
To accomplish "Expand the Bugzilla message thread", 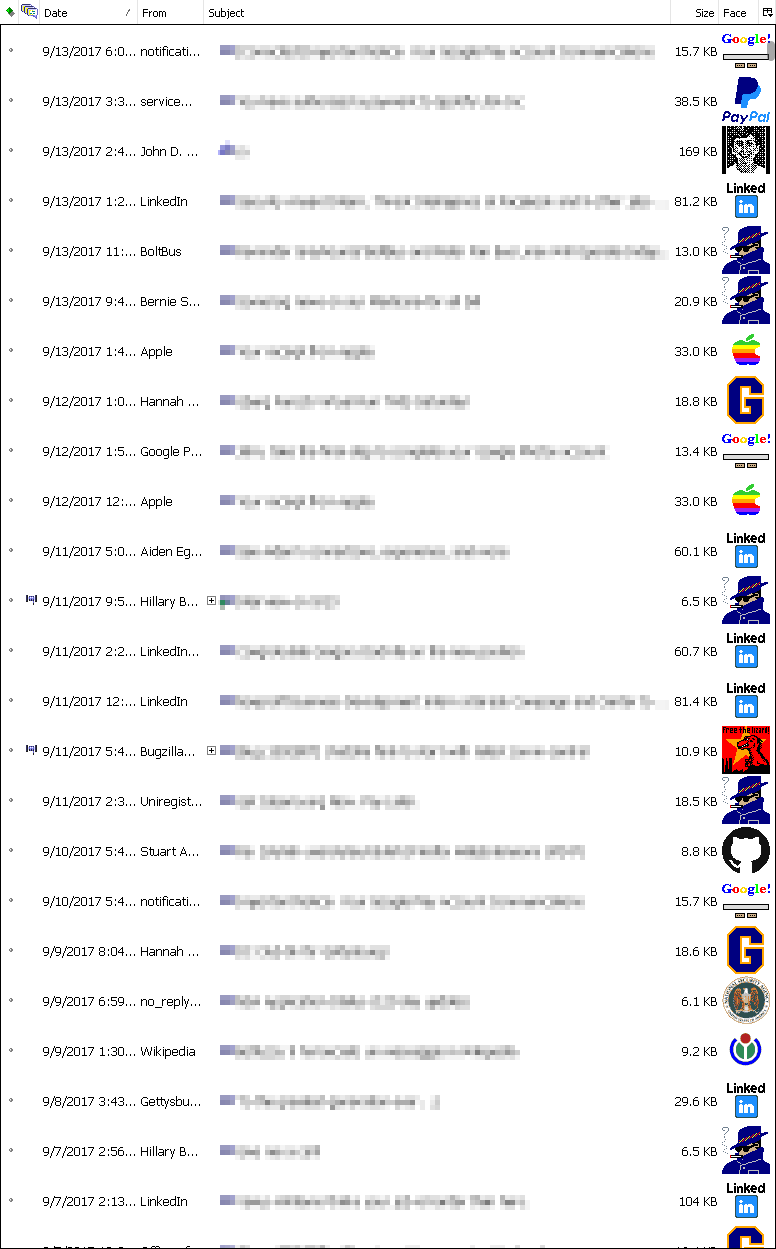I will point(211,751).
